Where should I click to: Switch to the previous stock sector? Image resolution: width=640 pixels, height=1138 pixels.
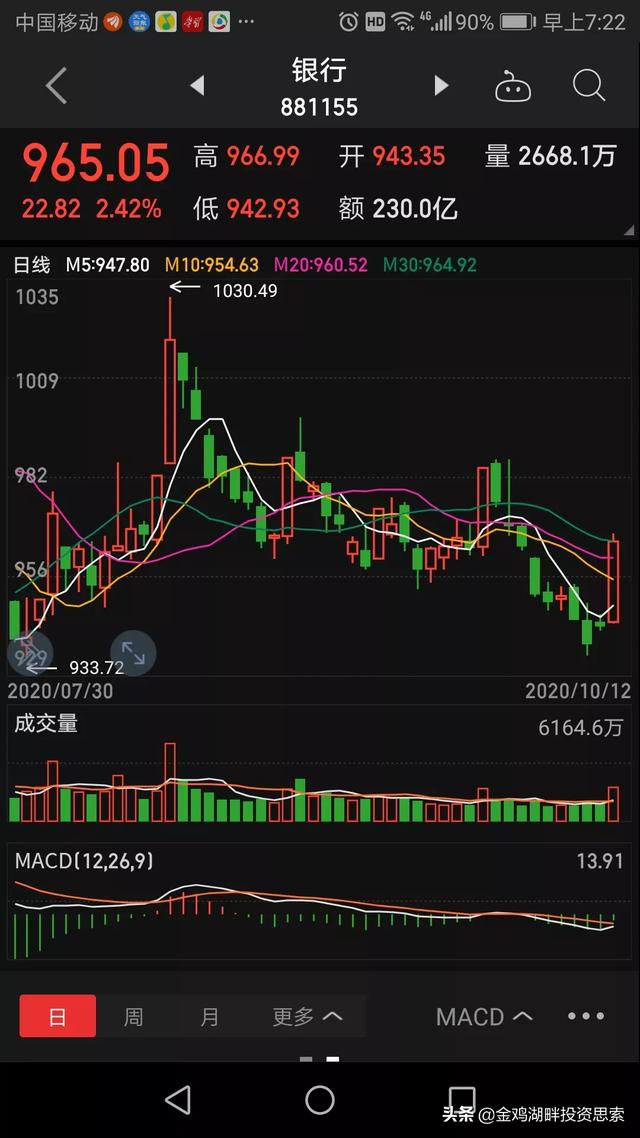[x=197, y=86]
